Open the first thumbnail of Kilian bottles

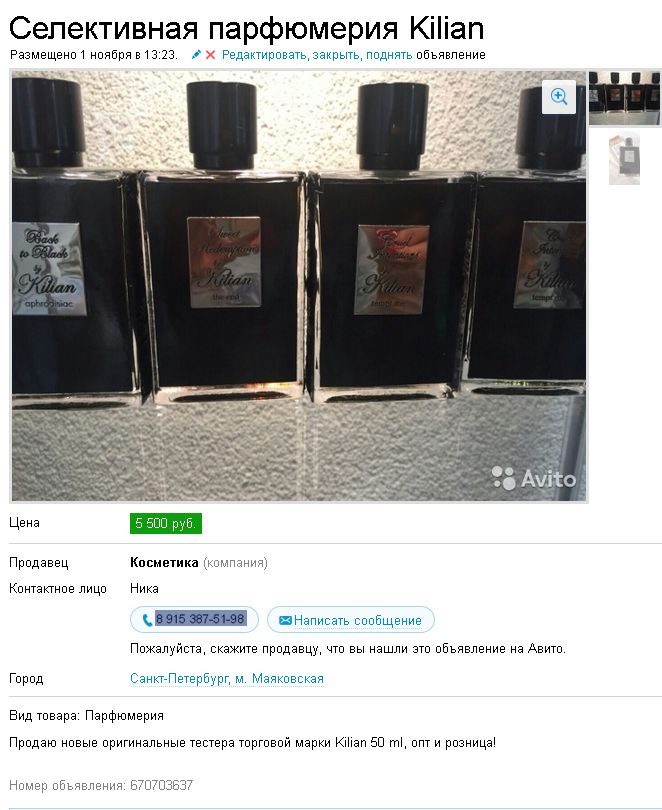624,97
